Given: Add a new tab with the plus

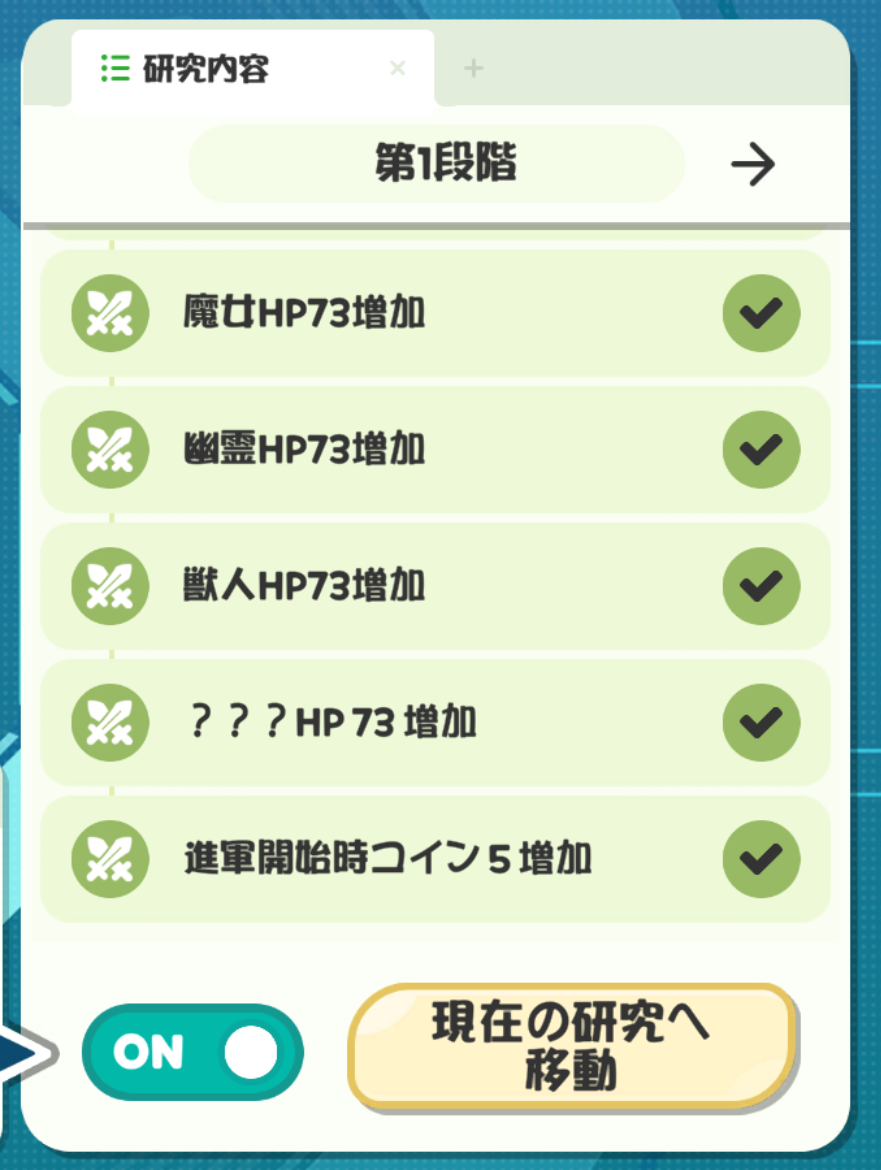Looking at the screenshot, I should (474, 68).
